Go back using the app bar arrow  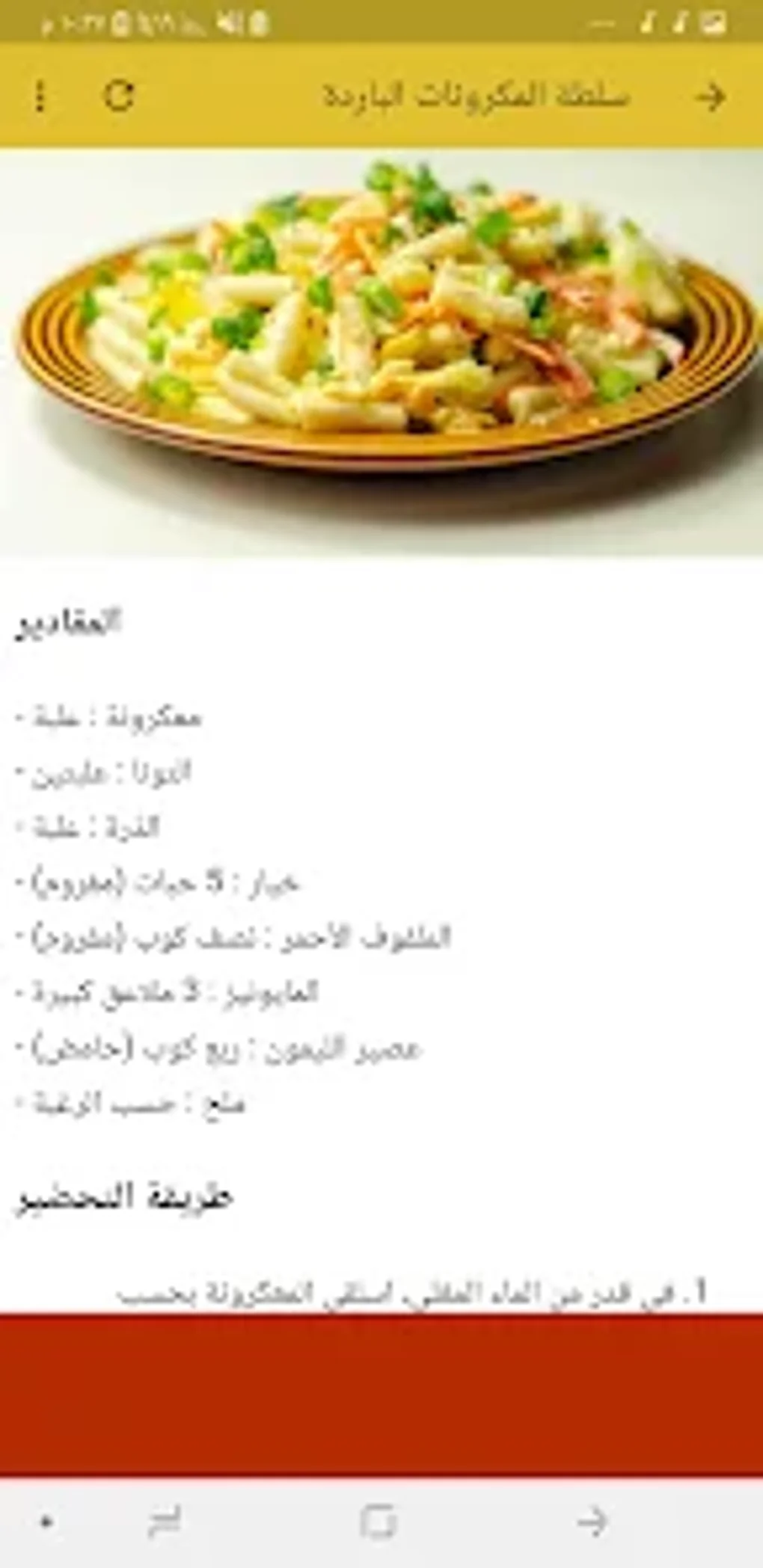point(709,96)
